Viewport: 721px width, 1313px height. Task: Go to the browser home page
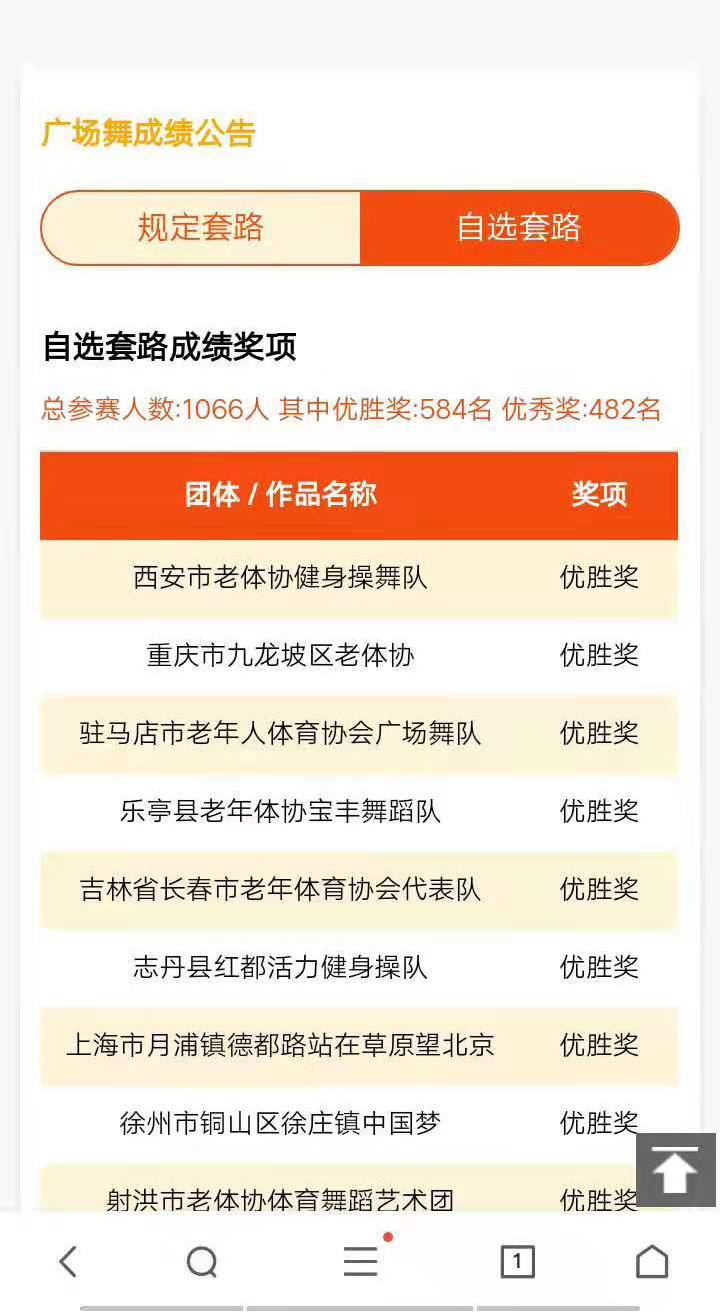(x=652, y=1262)
